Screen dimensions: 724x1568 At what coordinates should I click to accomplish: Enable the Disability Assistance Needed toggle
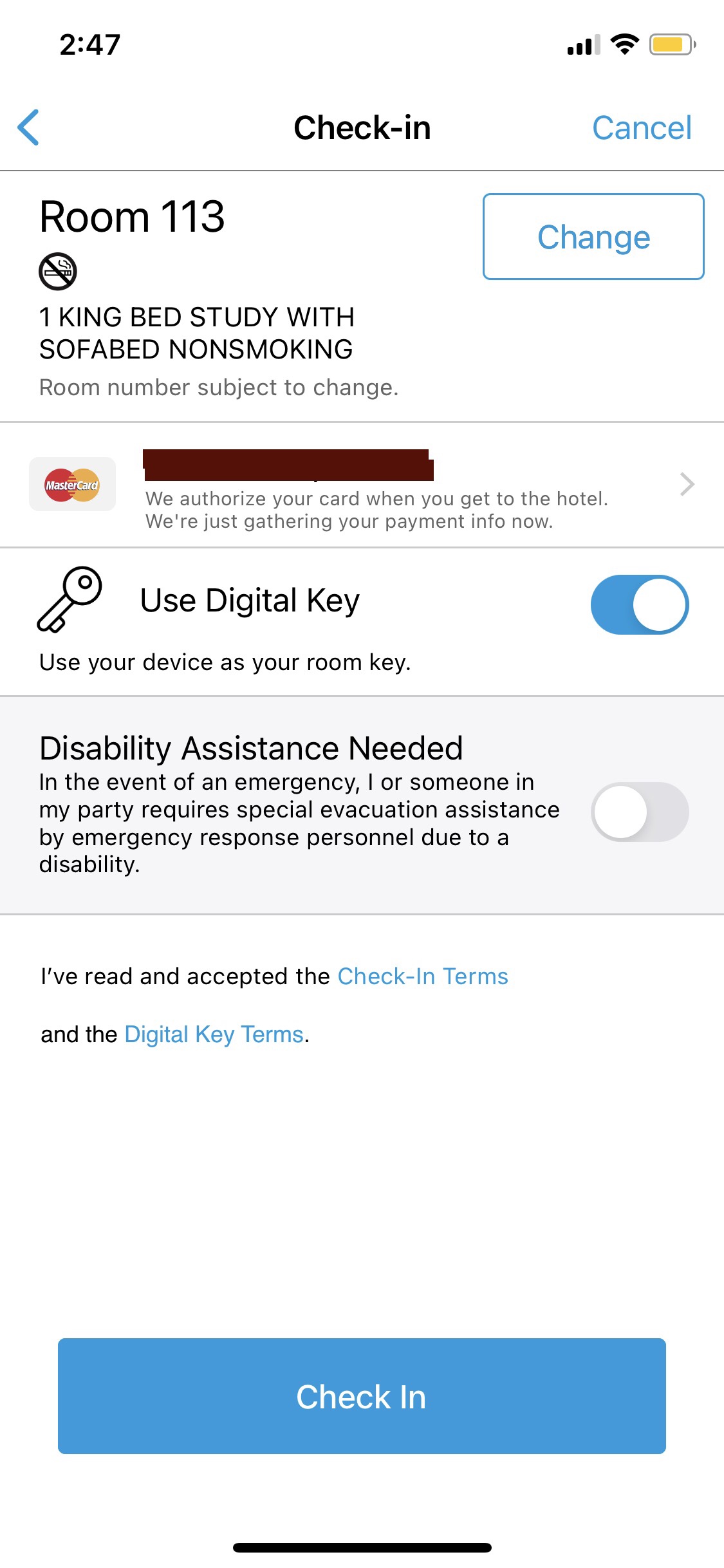640,812
